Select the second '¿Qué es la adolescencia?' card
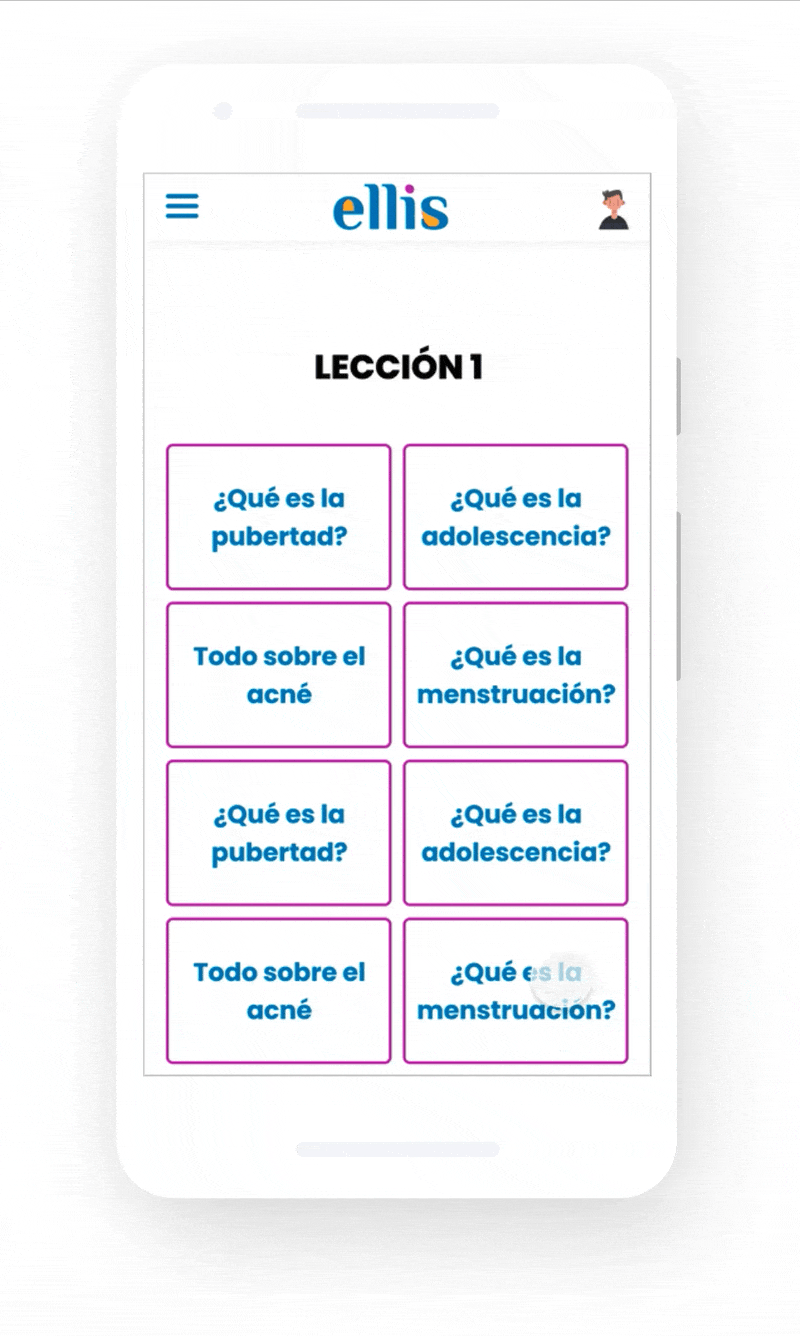 point(516,833)
